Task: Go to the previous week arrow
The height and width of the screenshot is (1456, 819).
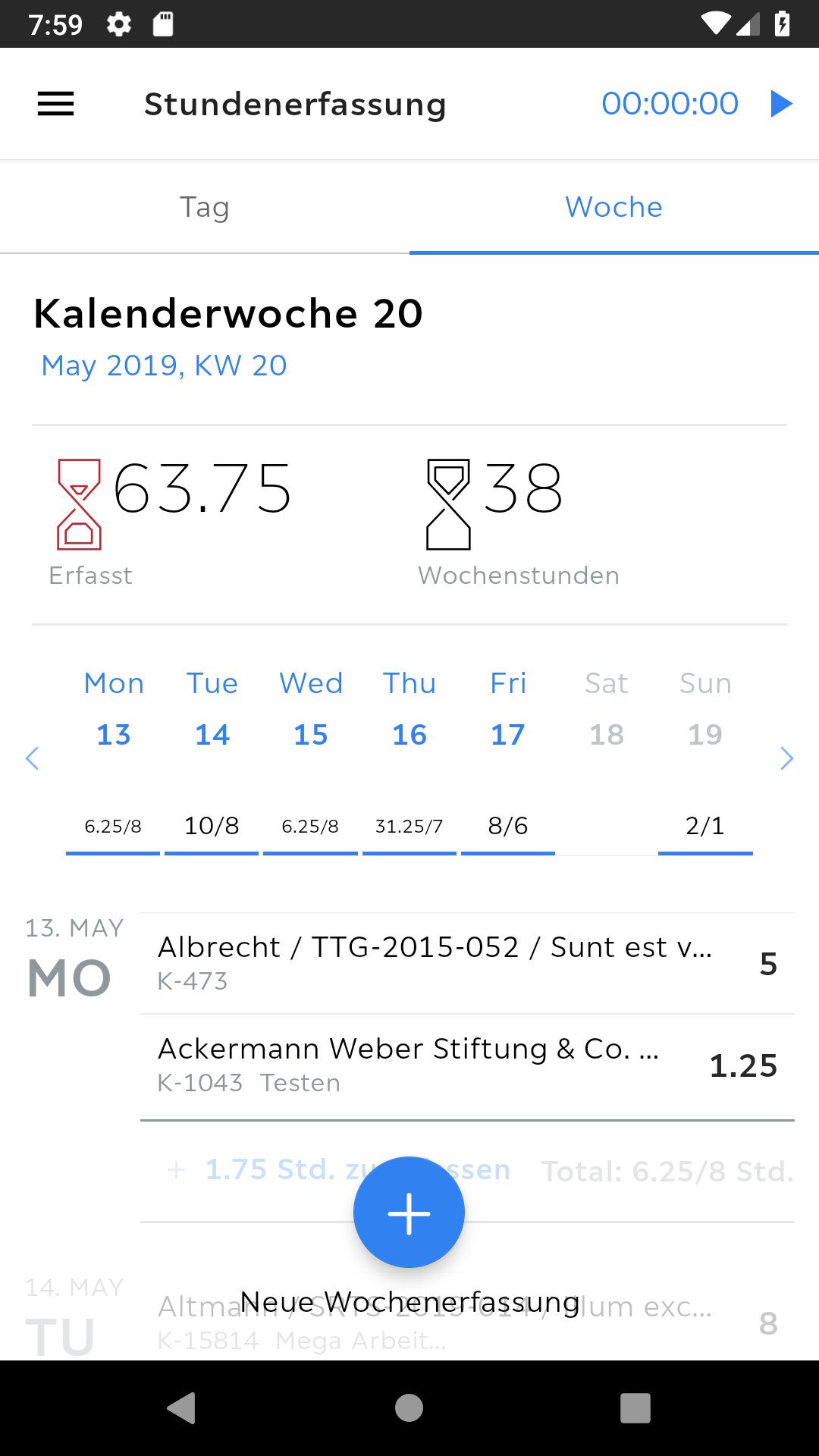Action: pyautogui.click(x=32, y=758)
